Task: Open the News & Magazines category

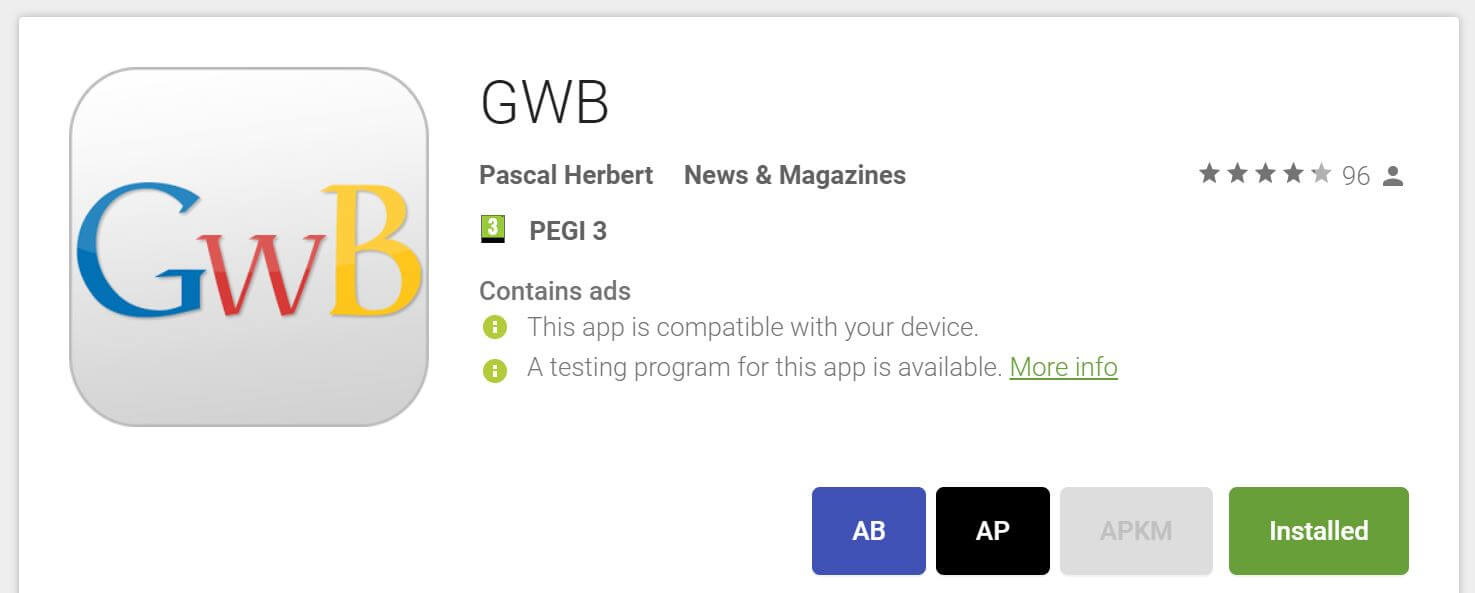Action: point(794,175)
